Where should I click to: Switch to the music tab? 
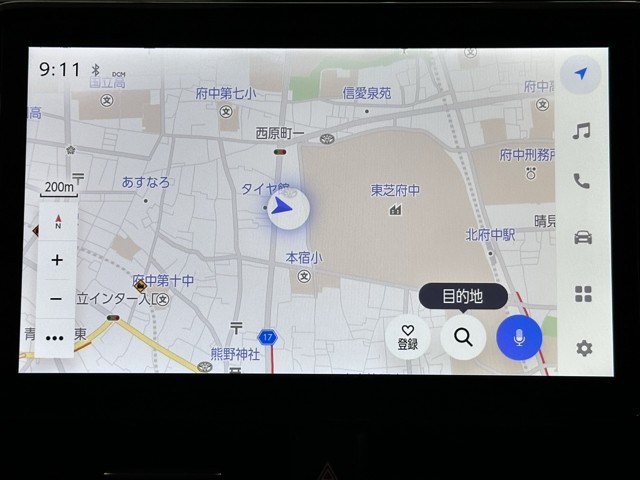581,130
